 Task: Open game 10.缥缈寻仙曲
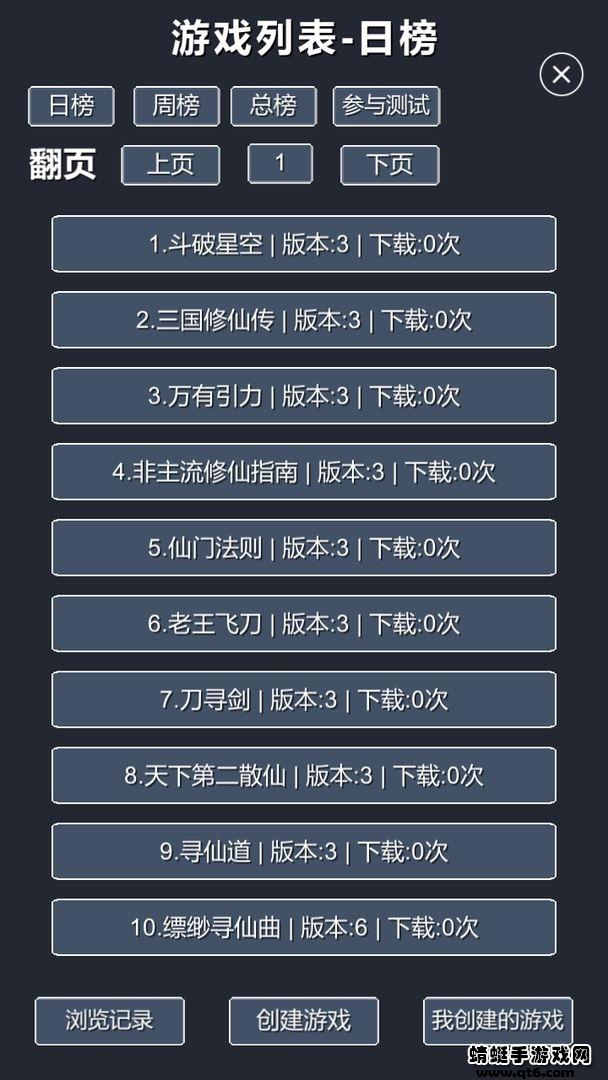[304, 928]
